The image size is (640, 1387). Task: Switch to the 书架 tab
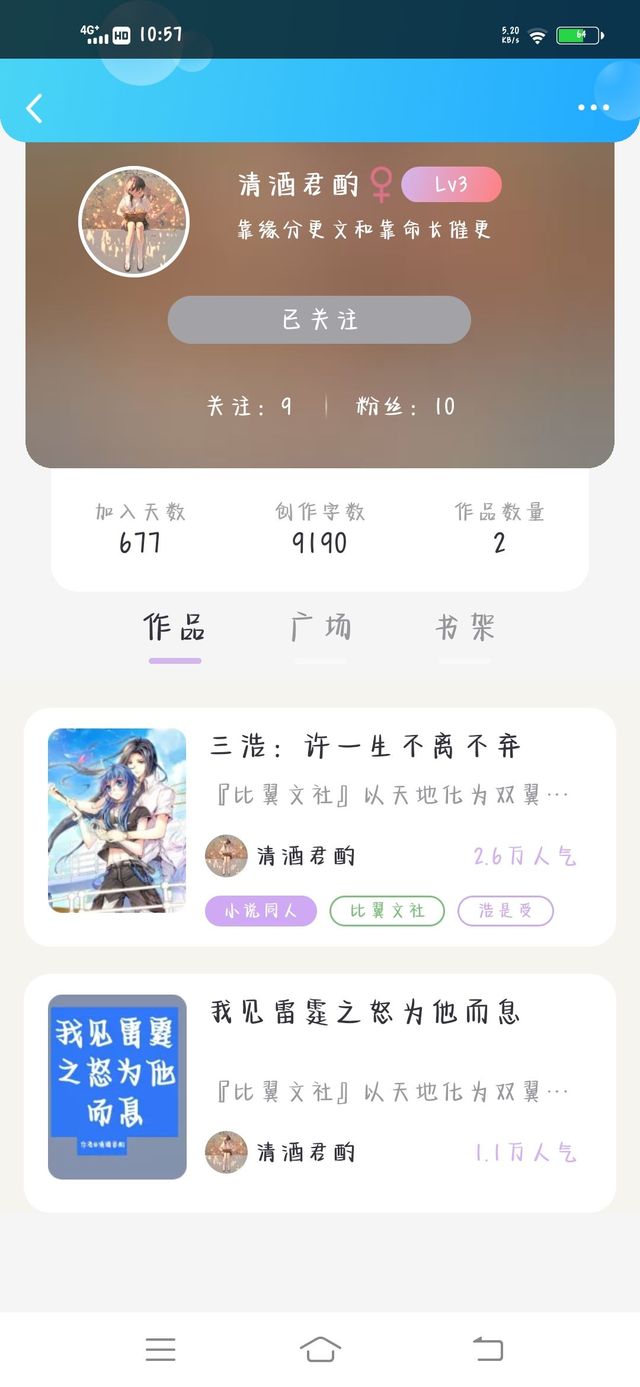point(466,628)
